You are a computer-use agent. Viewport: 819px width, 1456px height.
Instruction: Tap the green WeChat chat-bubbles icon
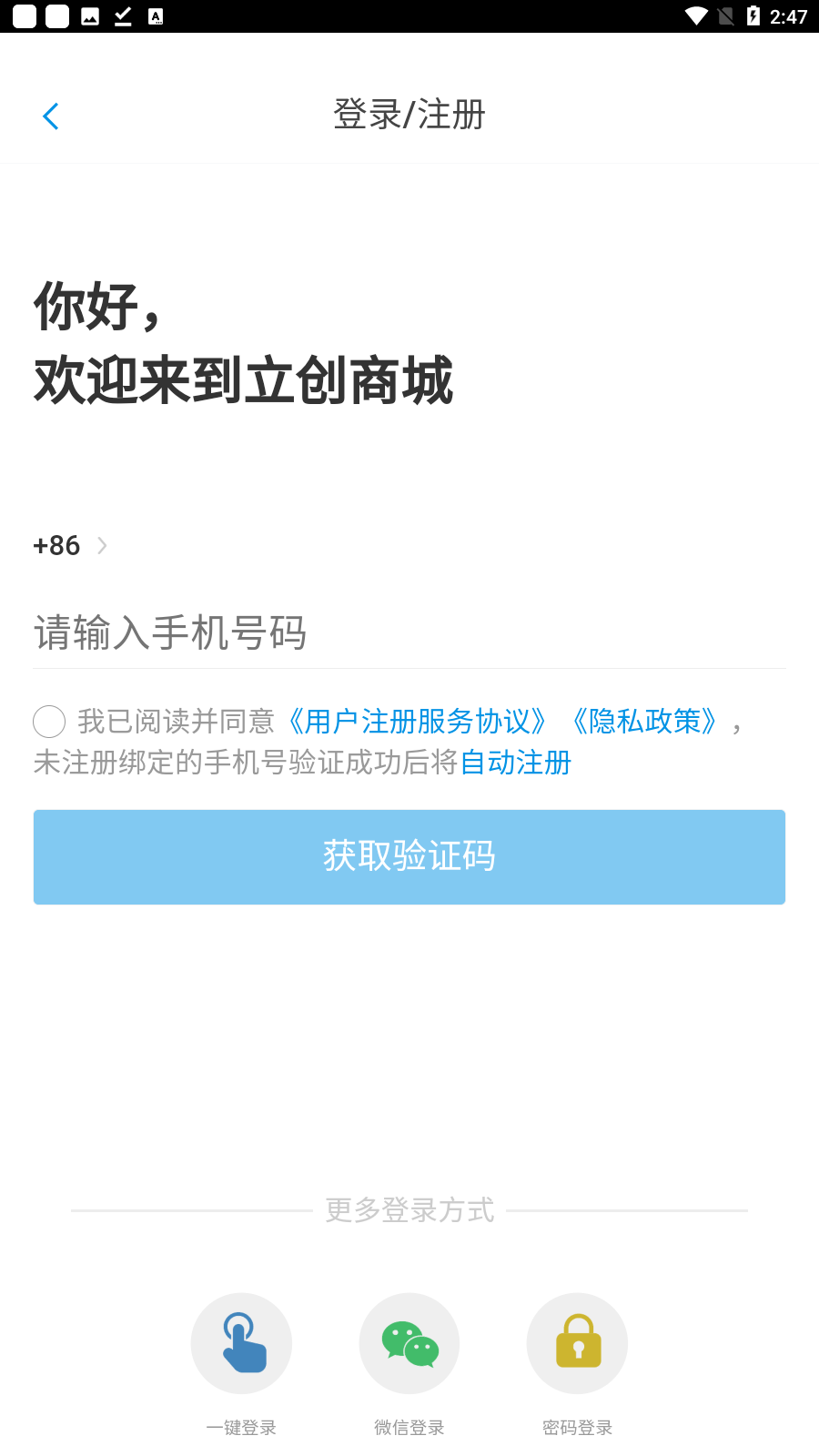[409, 1343]
